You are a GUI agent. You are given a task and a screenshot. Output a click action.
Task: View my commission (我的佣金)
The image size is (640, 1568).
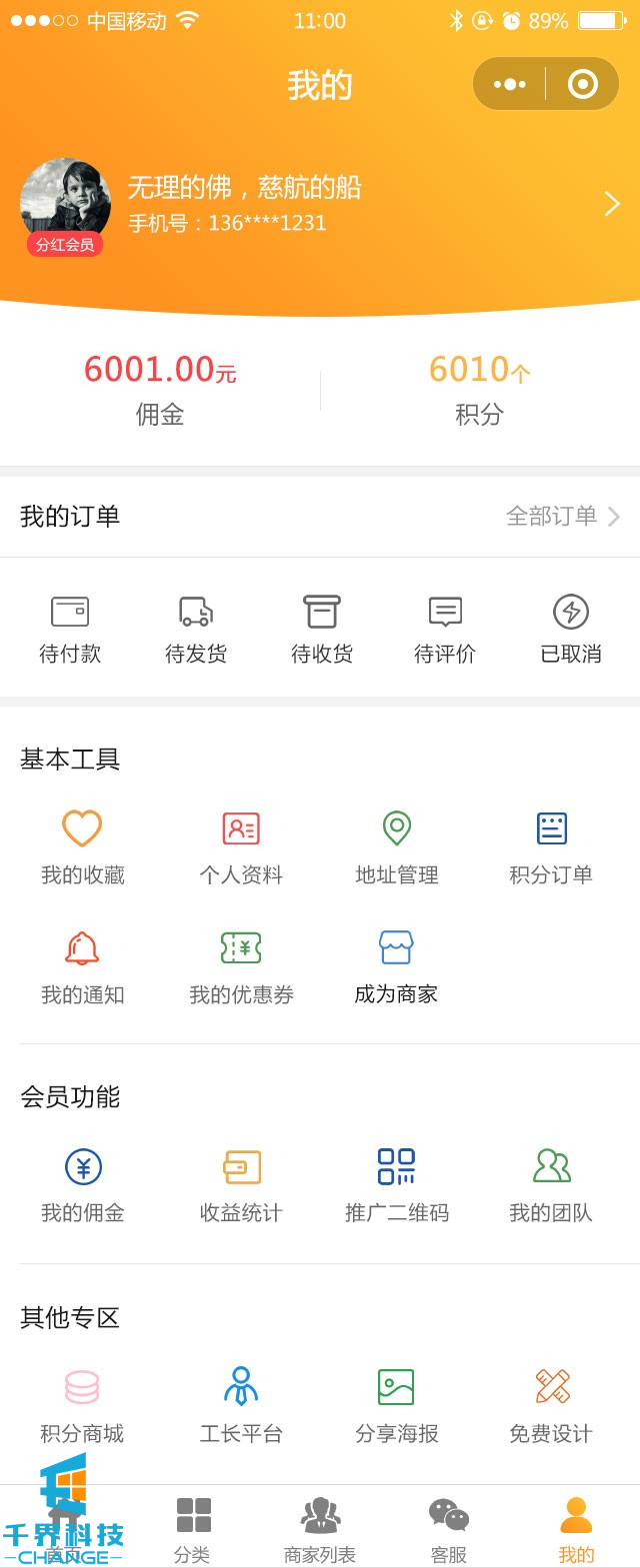(83, 1185)
